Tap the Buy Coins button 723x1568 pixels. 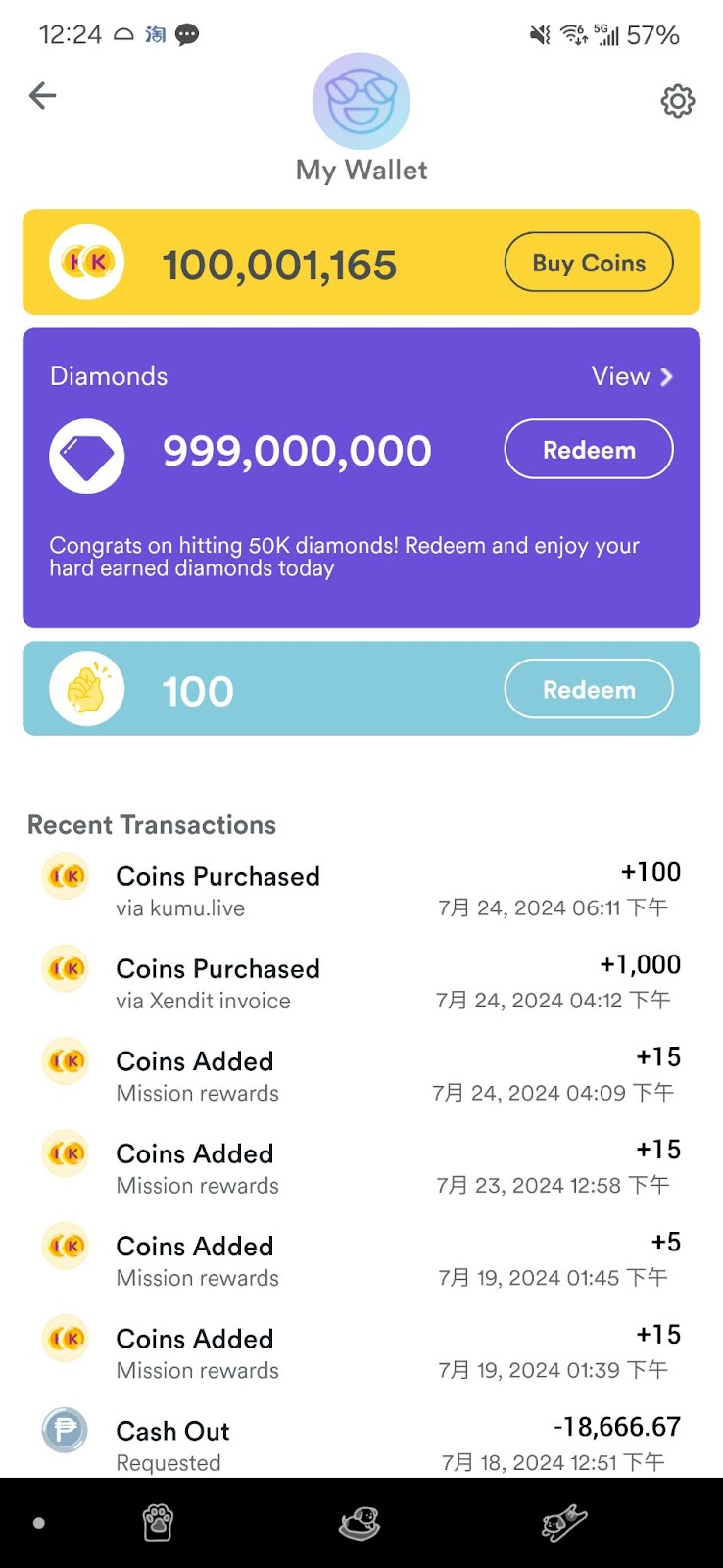[x=589, y=263]
